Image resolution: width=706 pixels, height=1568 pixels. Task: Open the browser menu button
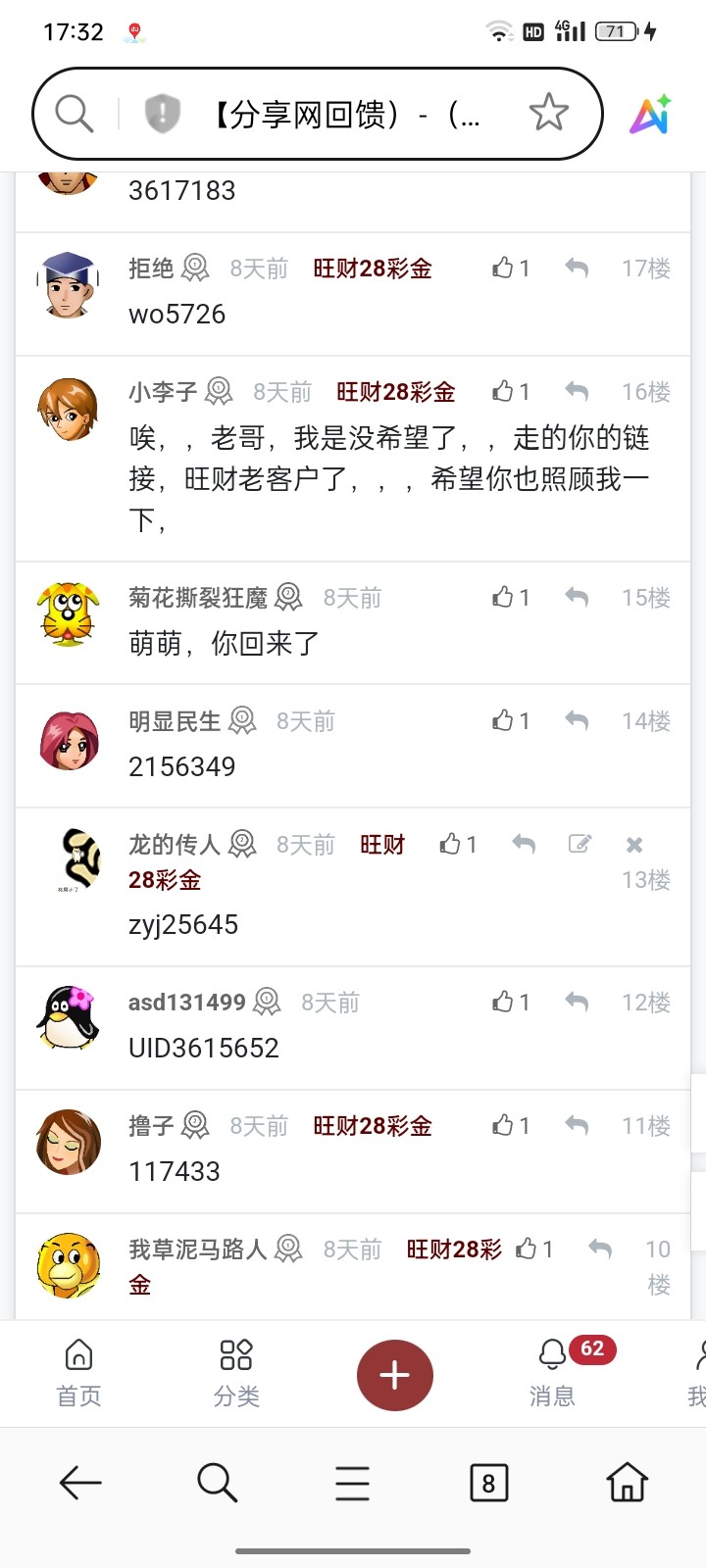pos(352,1483)
